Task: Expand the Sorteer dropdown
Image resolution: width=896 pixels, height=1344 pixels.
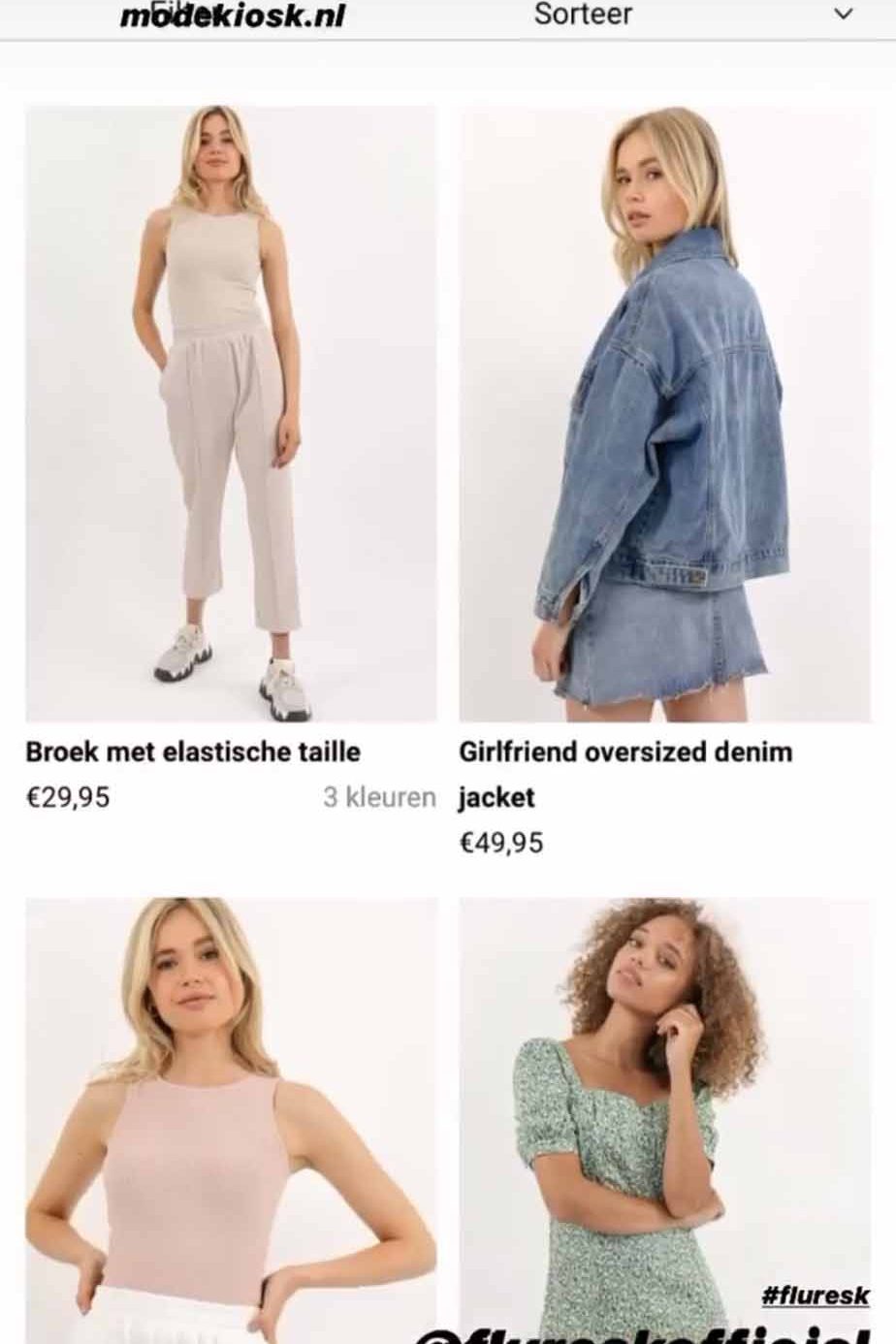Action: coord(691,15)
